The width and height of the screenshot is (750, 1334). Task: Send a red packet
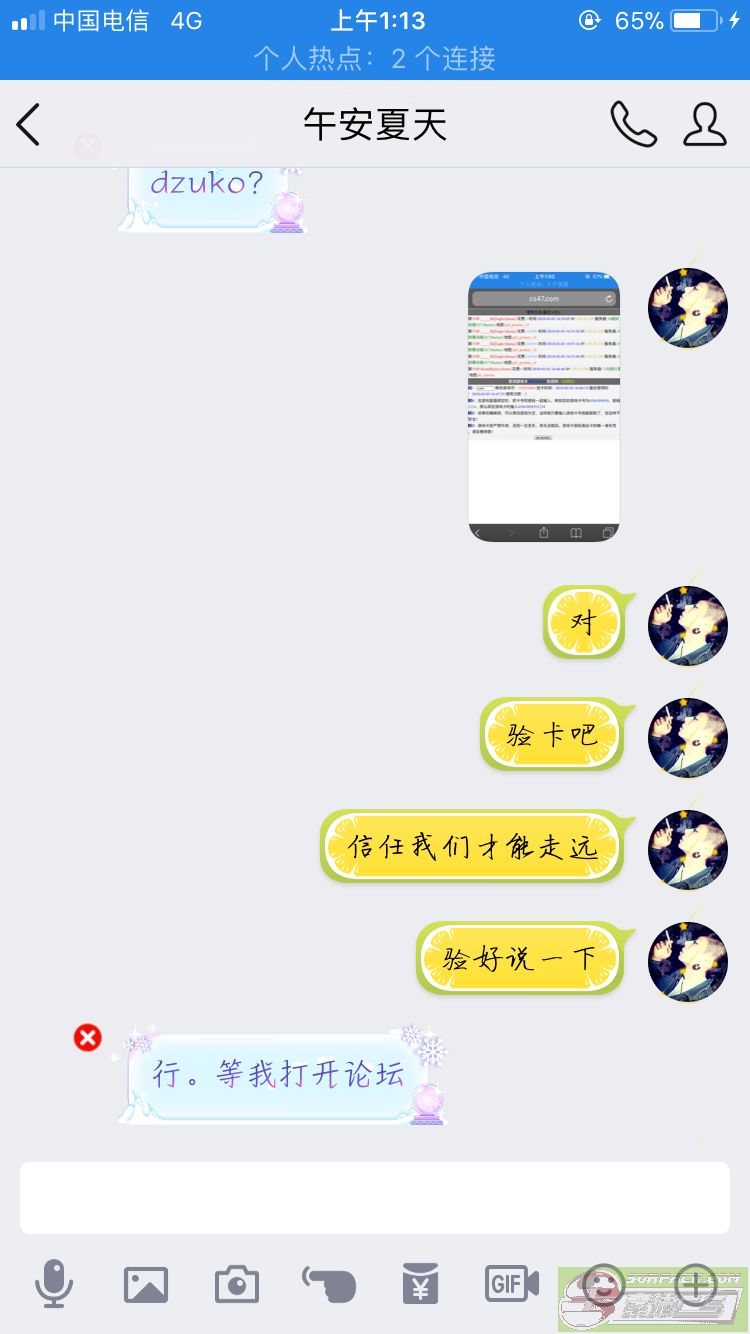pyautogui.click(x=421, y=1284)
